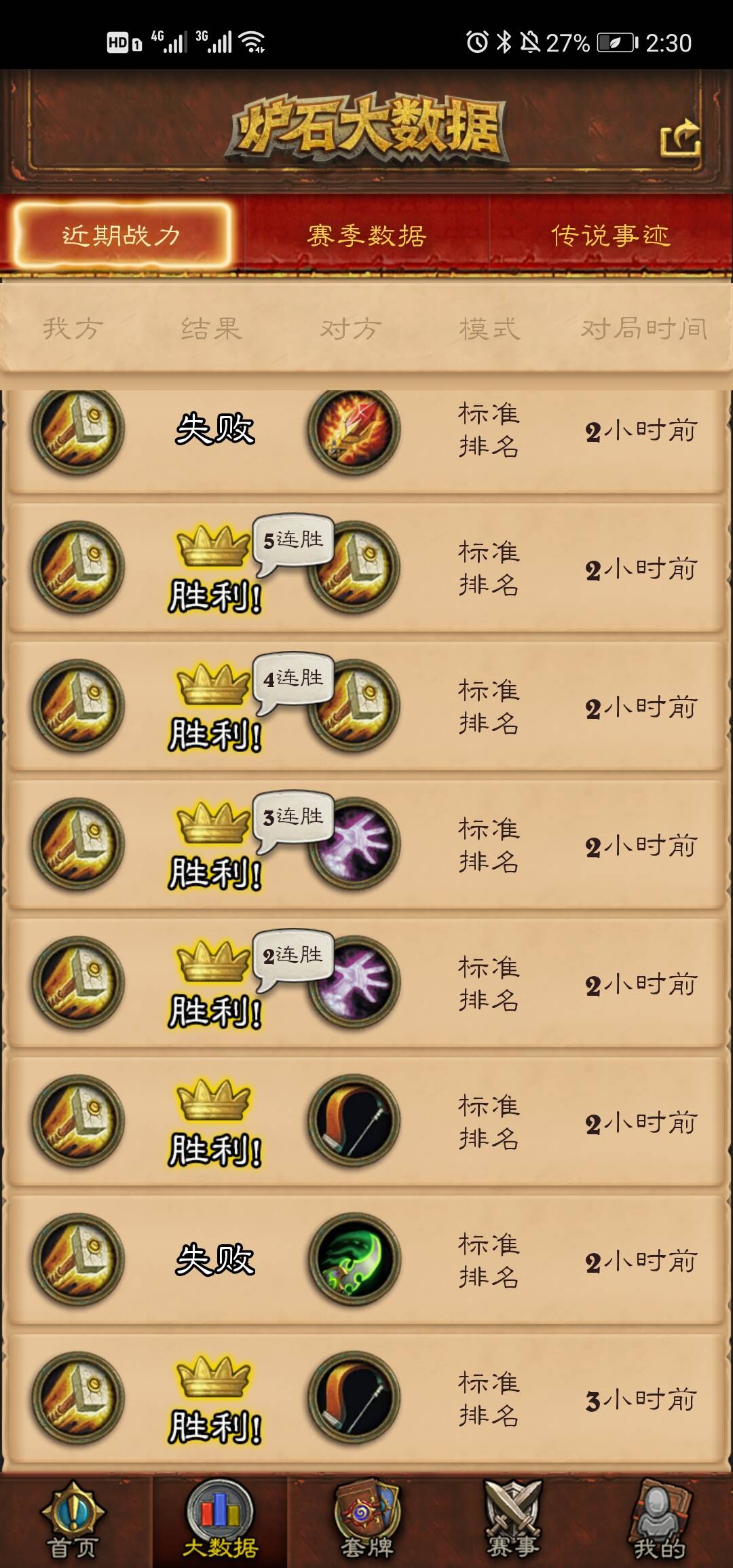The image size is (733, 1568).
Task: Tap 大数据 in the bottom bar
Action: coord(220,1522)
